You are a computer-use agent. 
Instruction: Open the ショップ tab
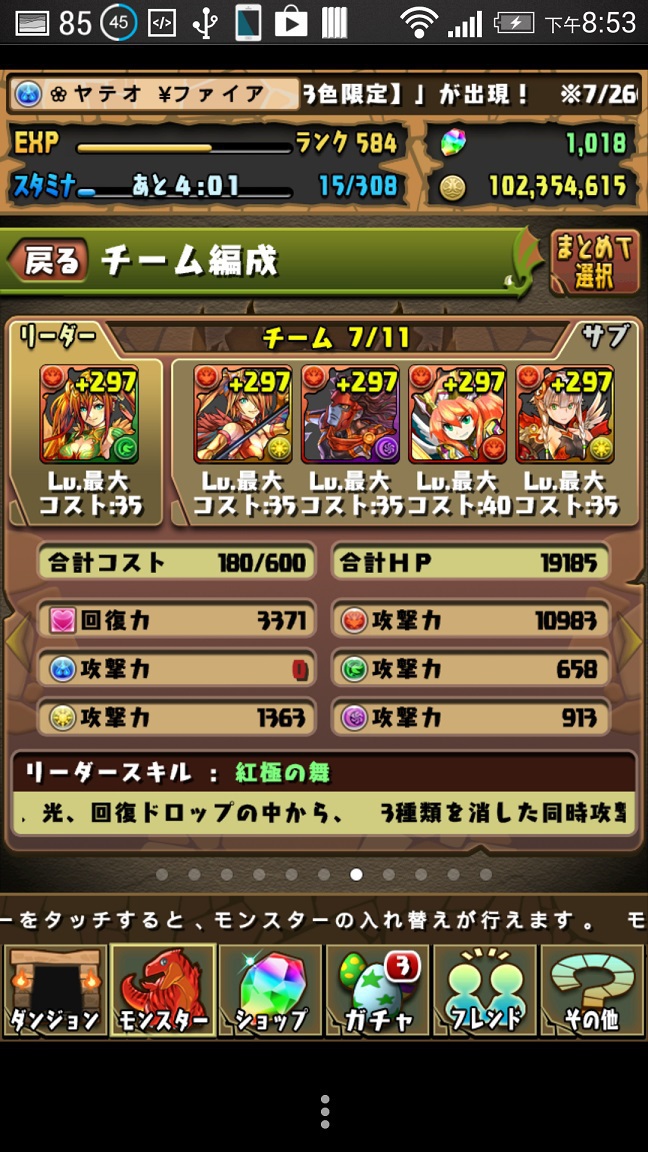pyautogui.click(x=270, y=990)
